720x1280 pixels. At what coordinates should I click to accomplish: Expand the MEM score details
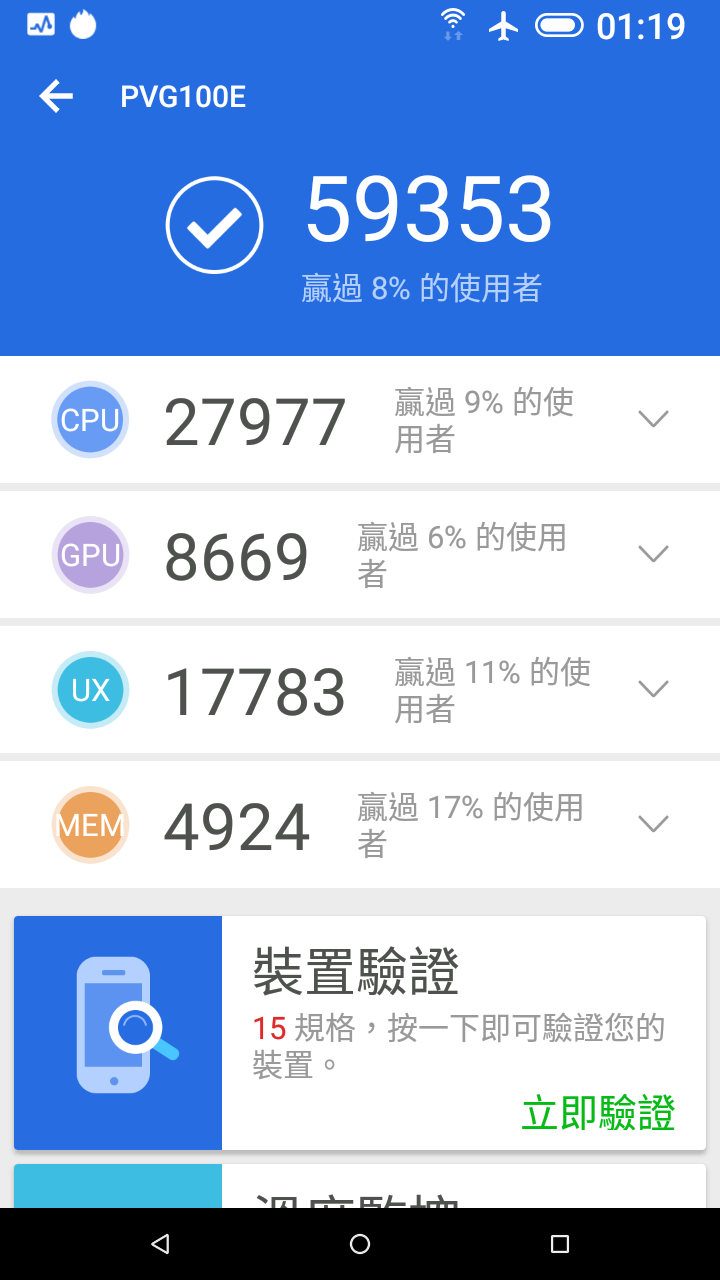tap(653, 824)
